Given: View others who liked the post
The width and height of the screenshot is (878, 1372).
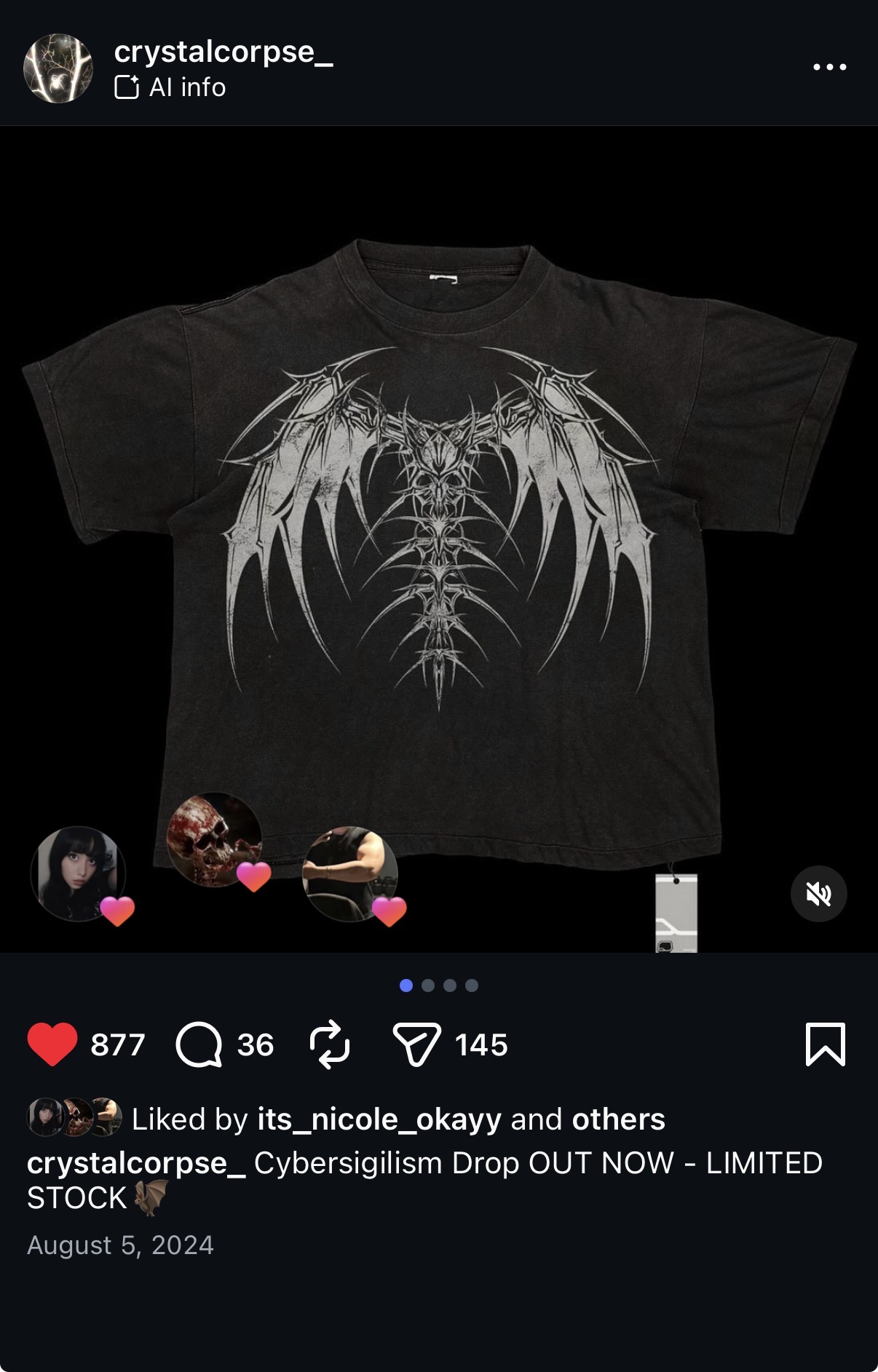Looking at the screenshot, I should click(x=618, y=1119).
